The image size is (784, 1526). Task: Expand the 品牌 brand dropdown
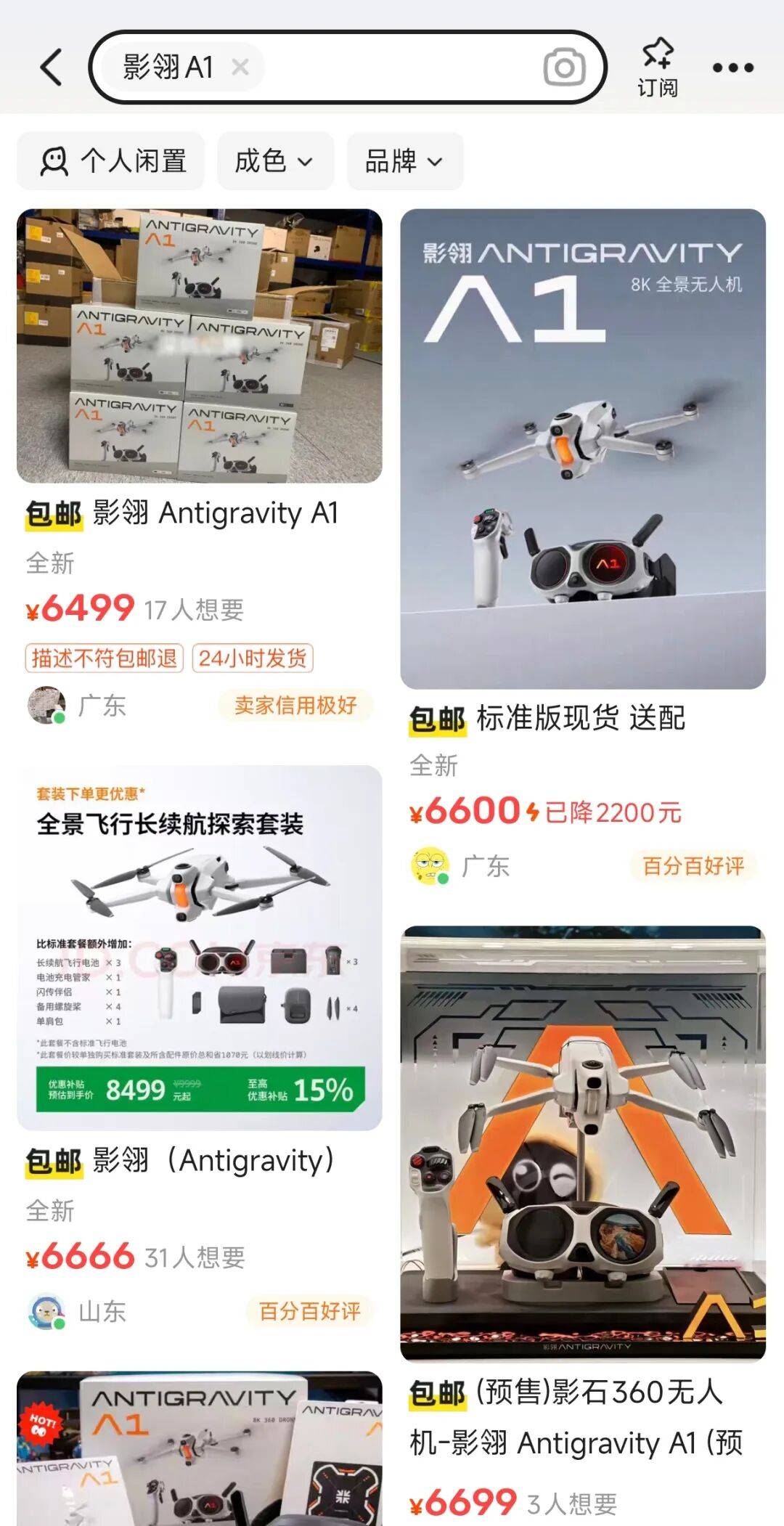pos(404,161)
